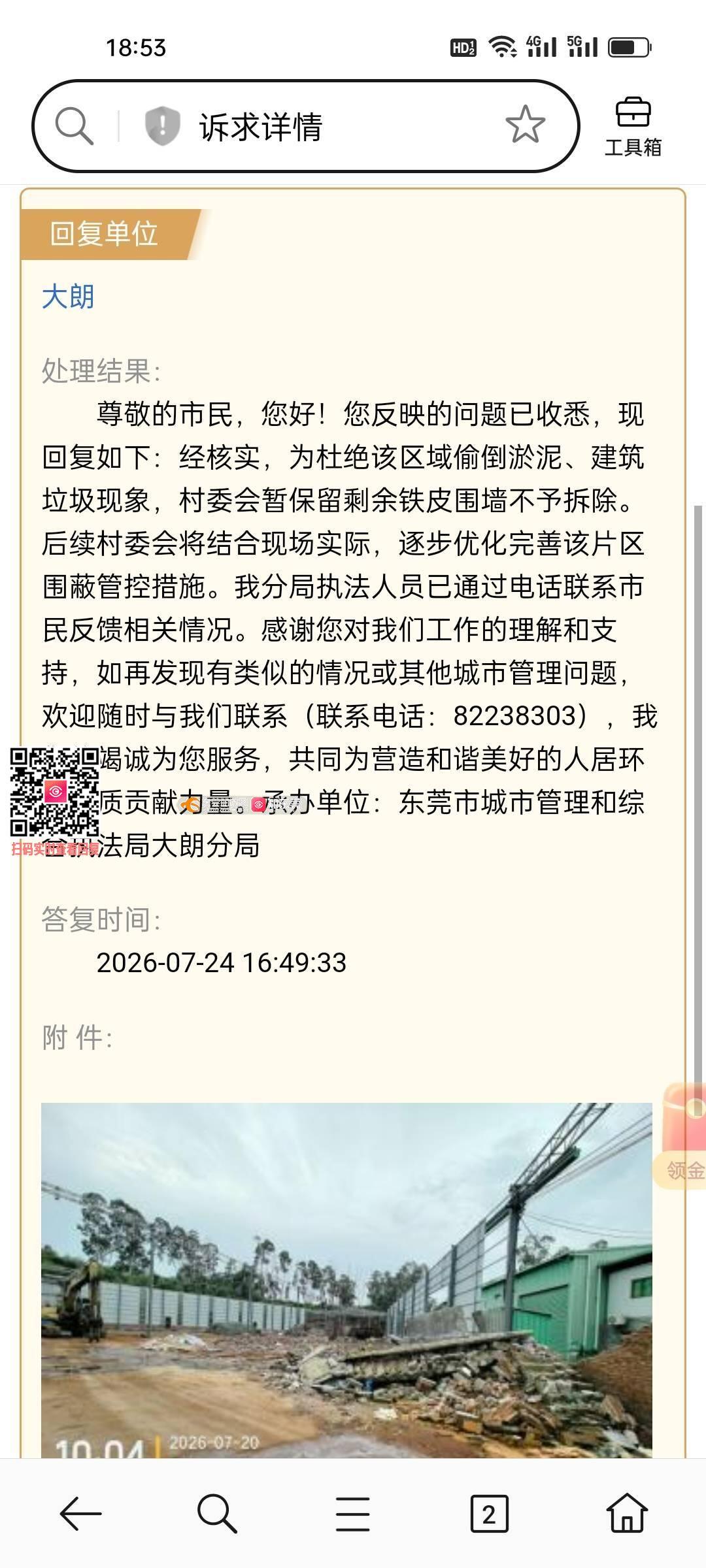The height and width of the screenshot is (1568, 706).
Task: Go back with the browser back arrow
Action: (x=81, y=1513)
